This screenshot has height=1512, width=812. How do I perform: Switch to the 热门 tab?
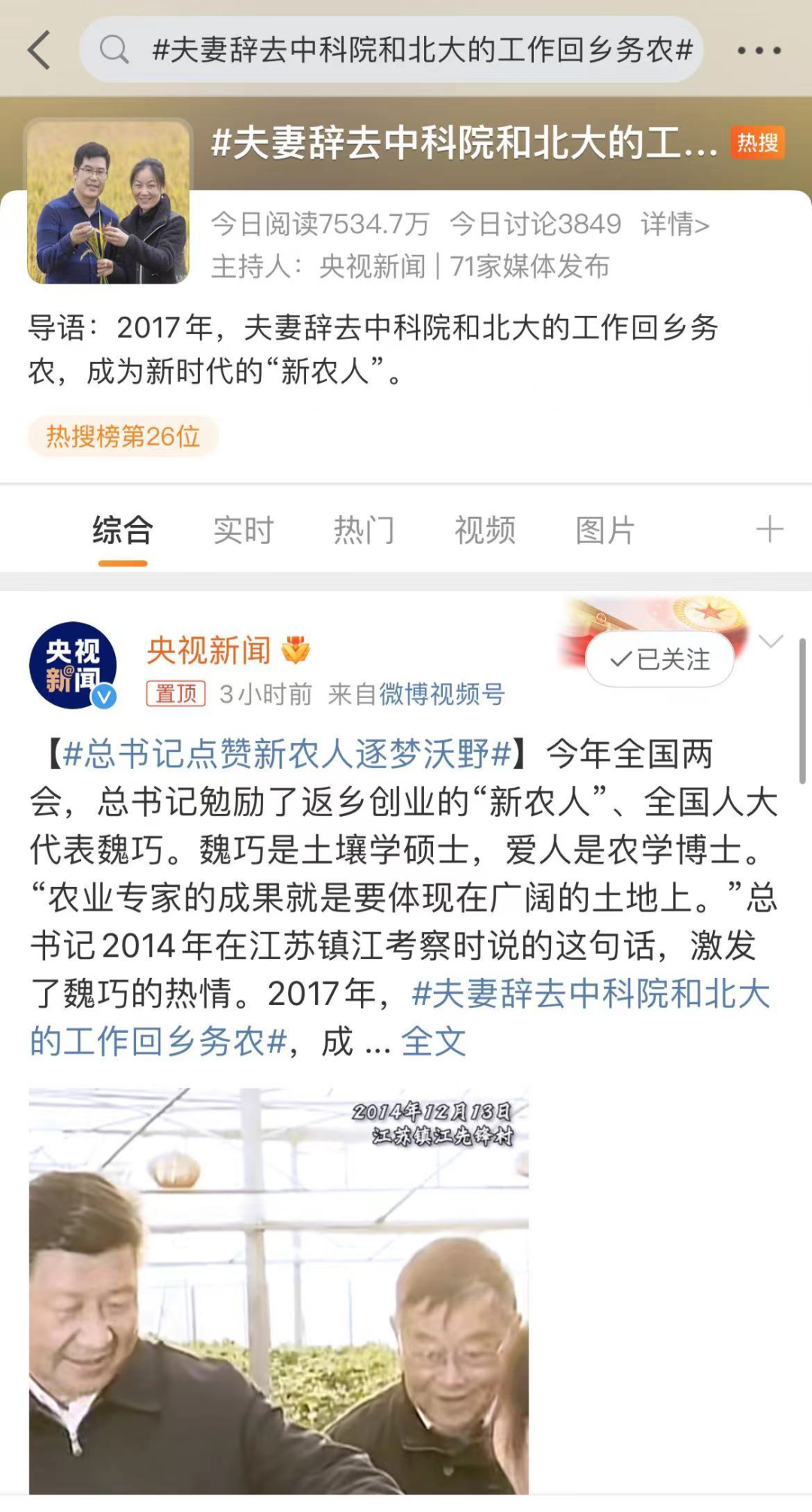tap(364, 530)
